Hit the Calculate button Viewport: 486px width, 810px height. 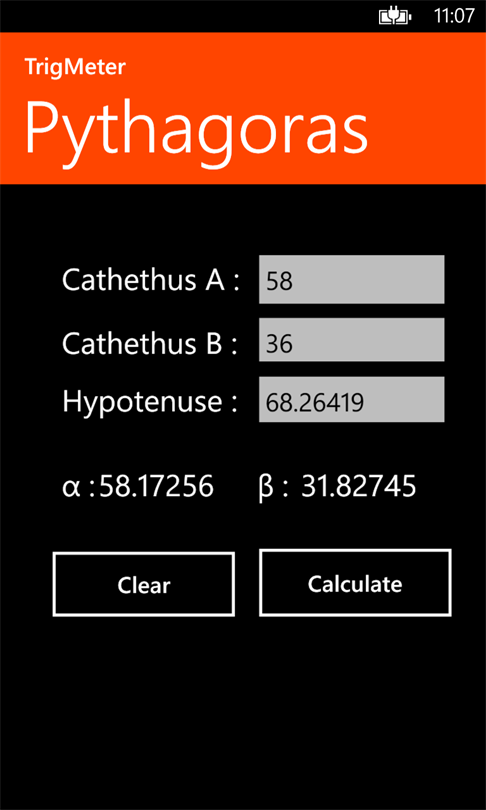coord(355,583)
